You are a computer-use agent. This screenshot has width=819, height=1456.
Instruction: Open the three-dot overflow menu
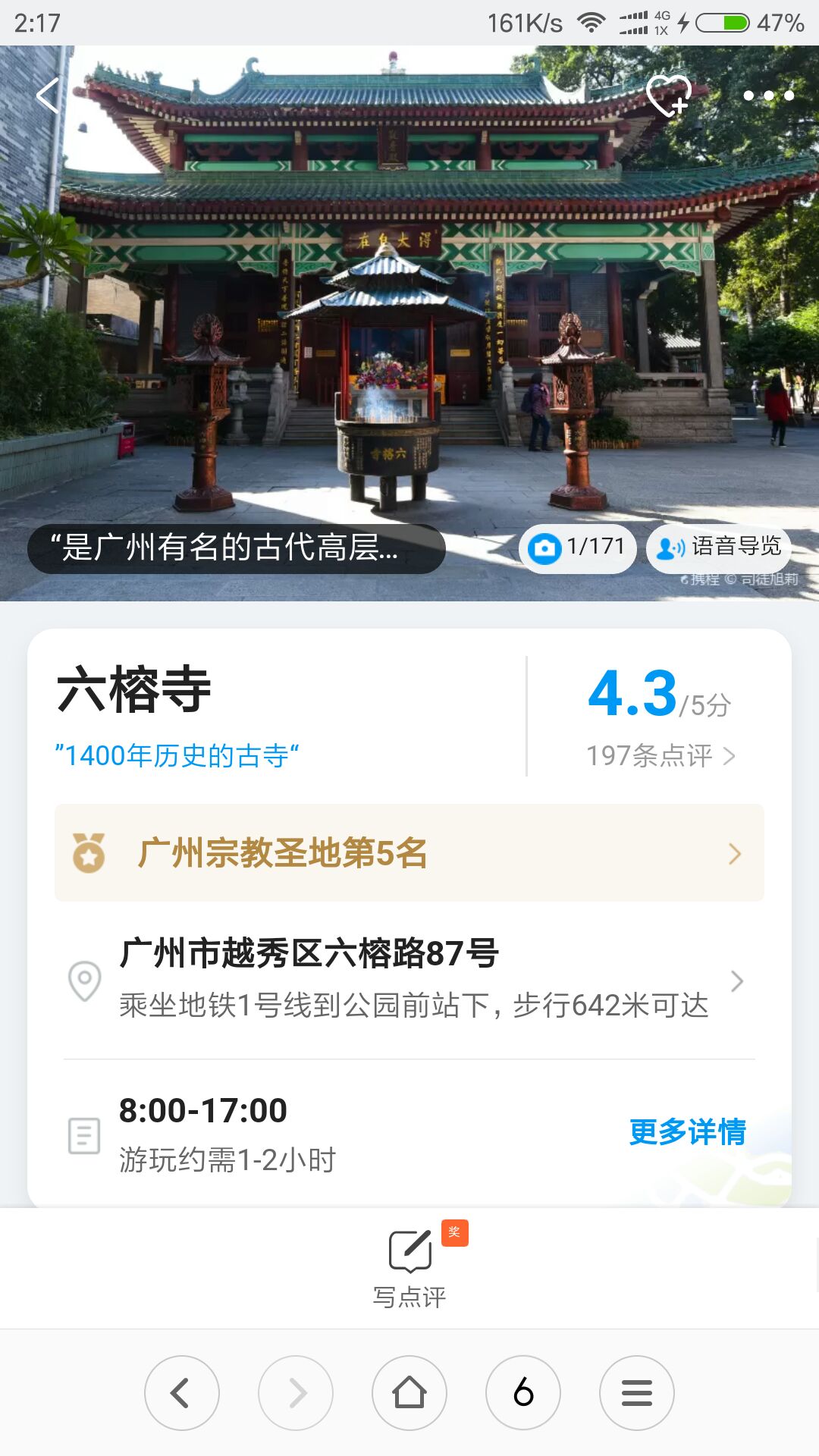(x=768, y=96)
